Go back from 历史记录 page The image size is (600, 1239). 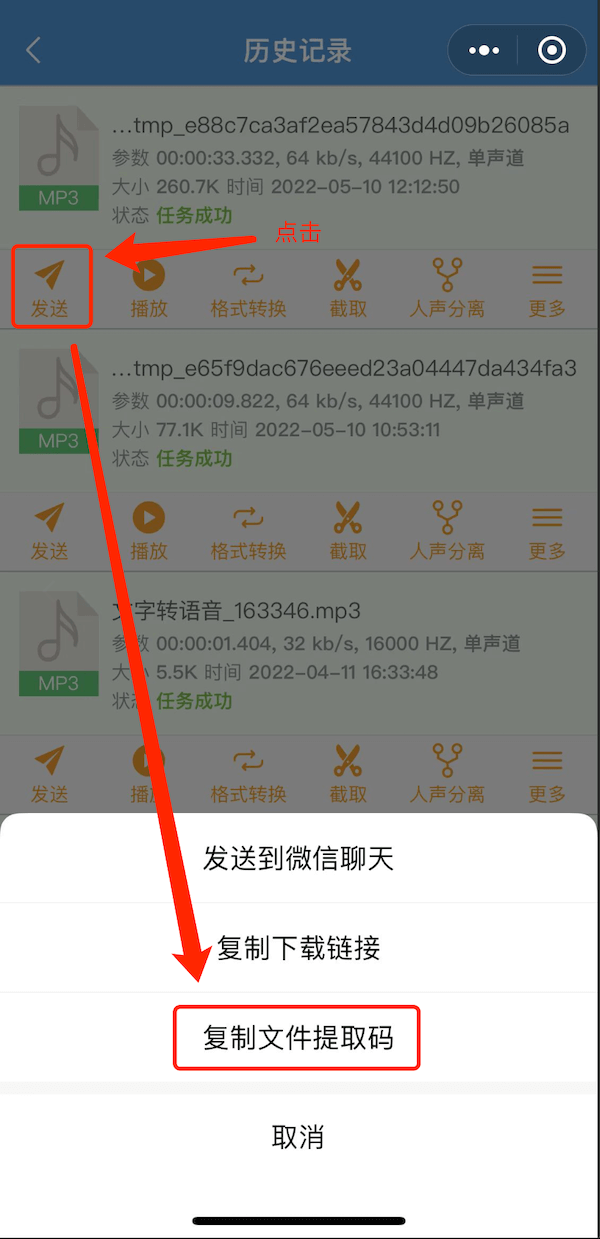click(34, 50)
